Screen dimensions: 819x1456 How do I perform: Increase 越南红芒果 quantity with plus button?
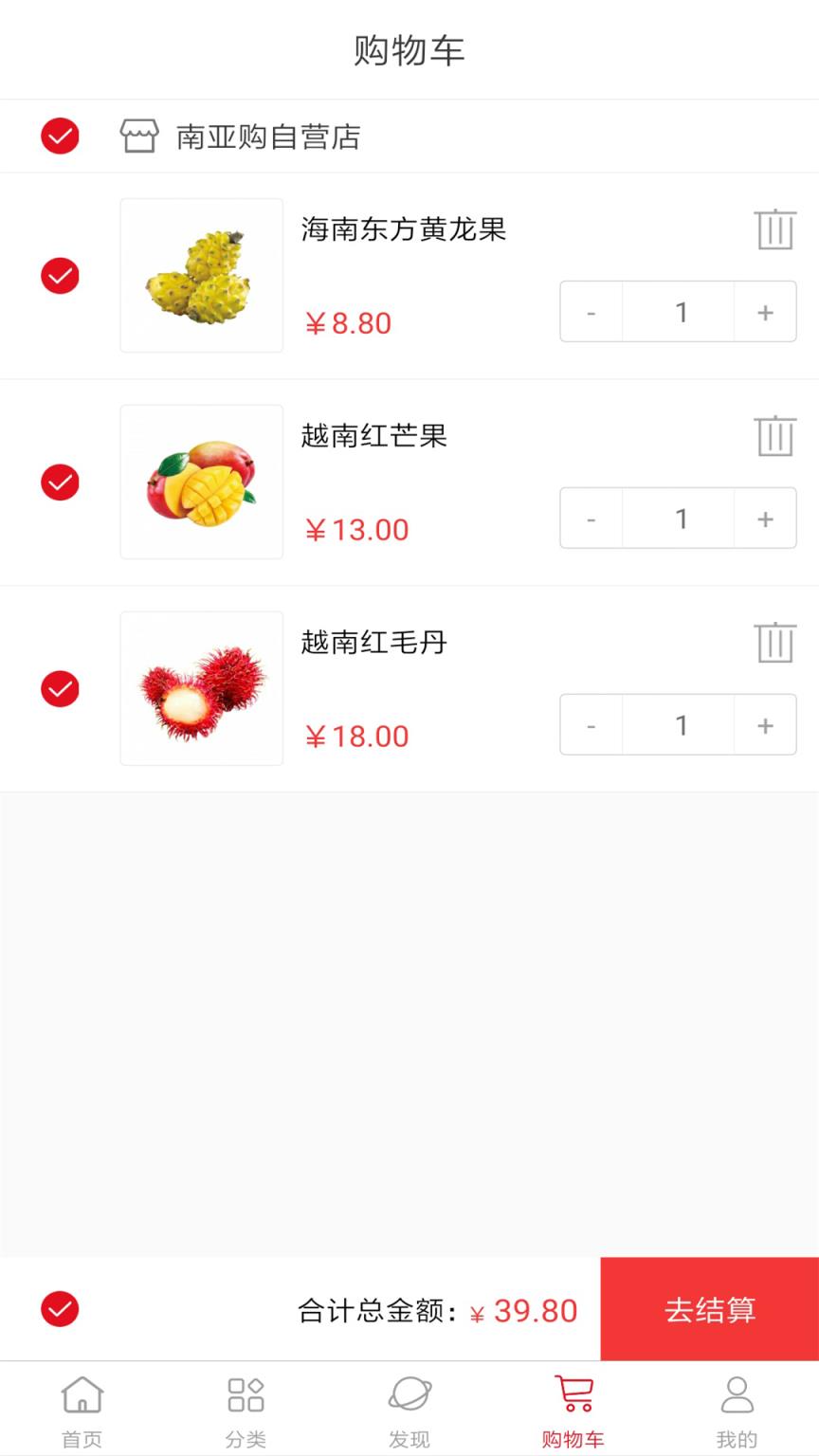pos(764,518)
